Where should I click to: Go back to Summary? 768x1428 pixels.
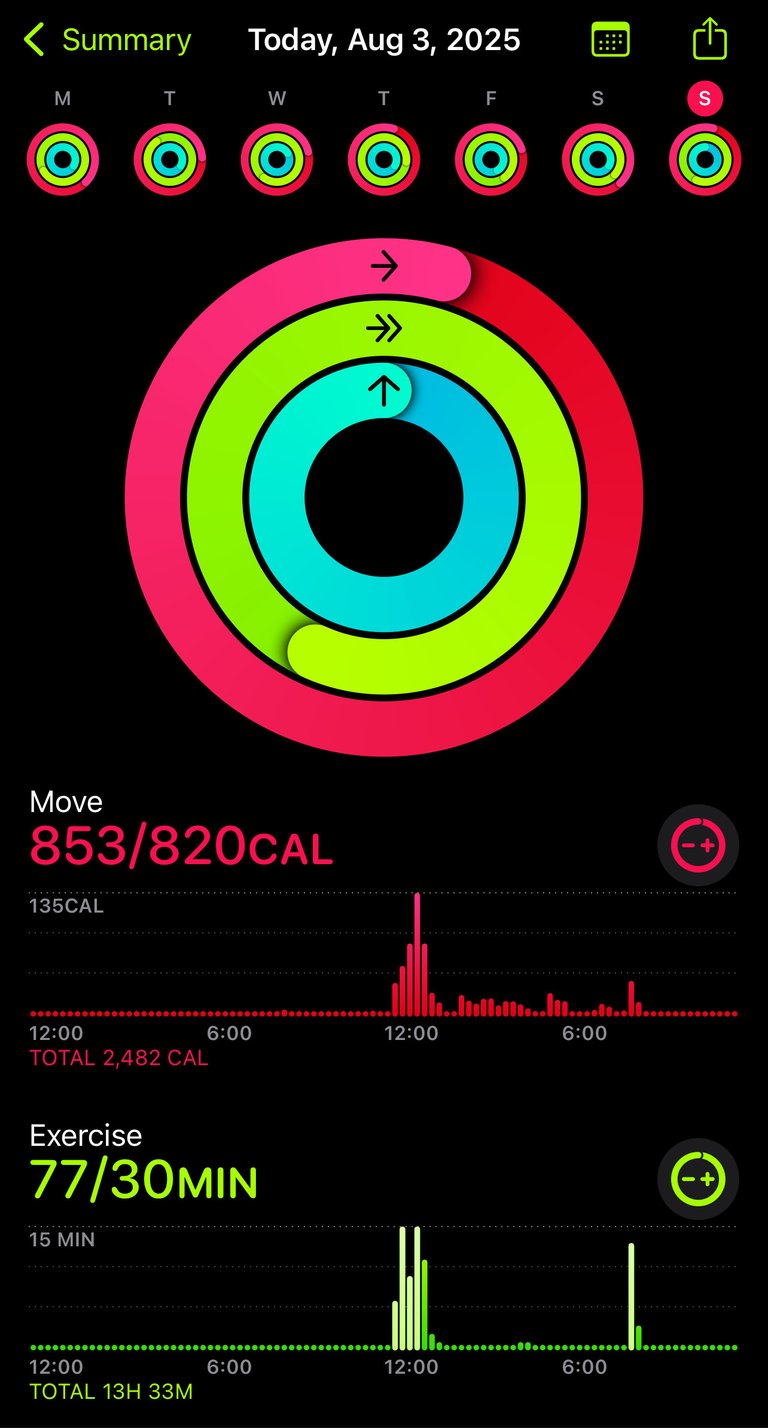tap(107, 40)
